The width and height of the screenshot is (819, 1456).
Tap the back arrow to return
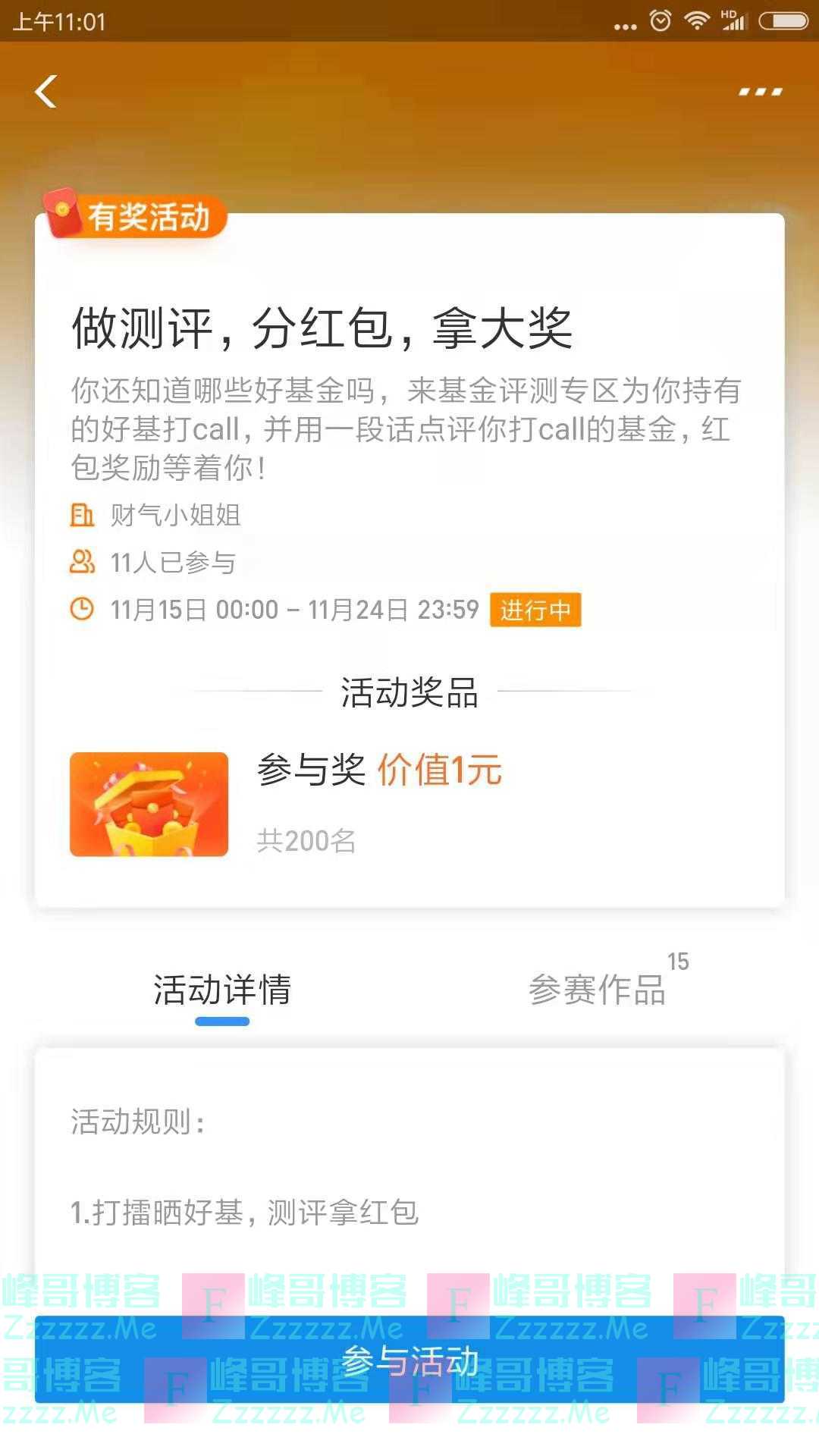pos(47,91)
